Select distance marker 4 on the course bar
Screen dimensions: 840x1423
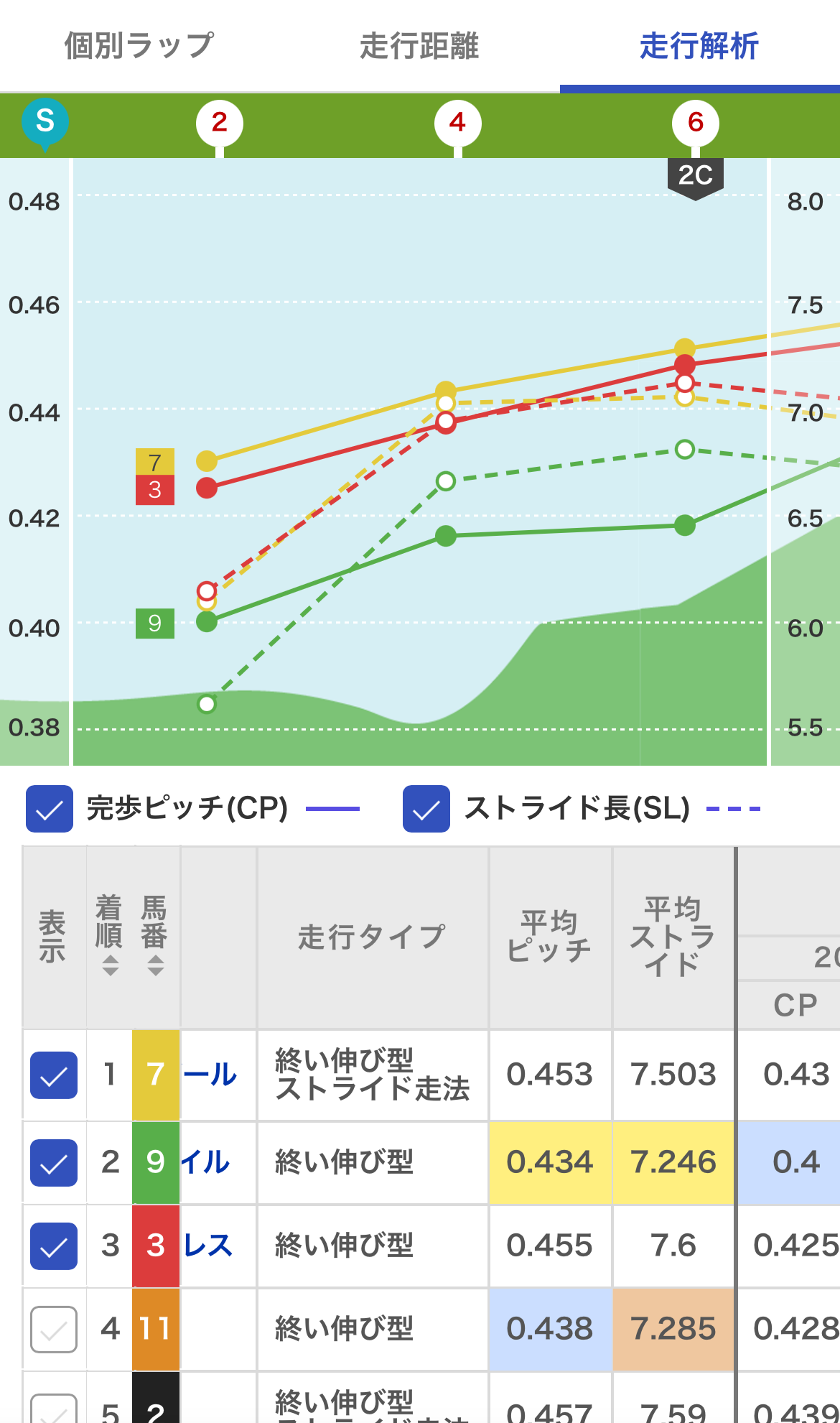click(x=458, y=123)
